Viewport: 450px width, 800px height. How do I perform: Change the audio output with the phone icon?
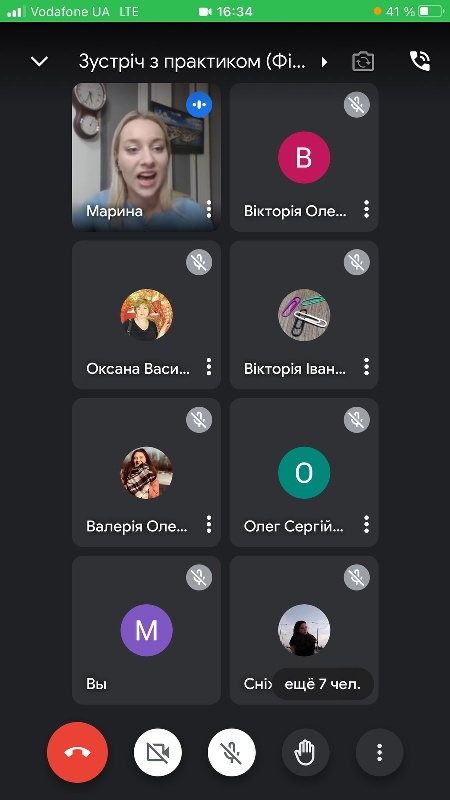420,62
